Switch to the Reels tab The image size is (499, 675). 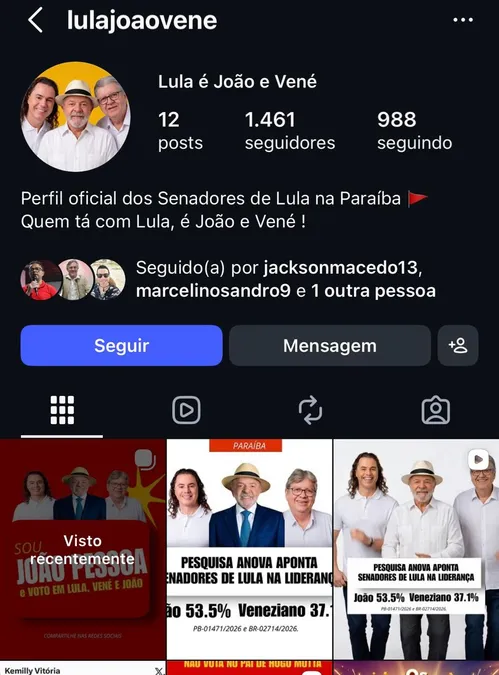tap(186, 410)
